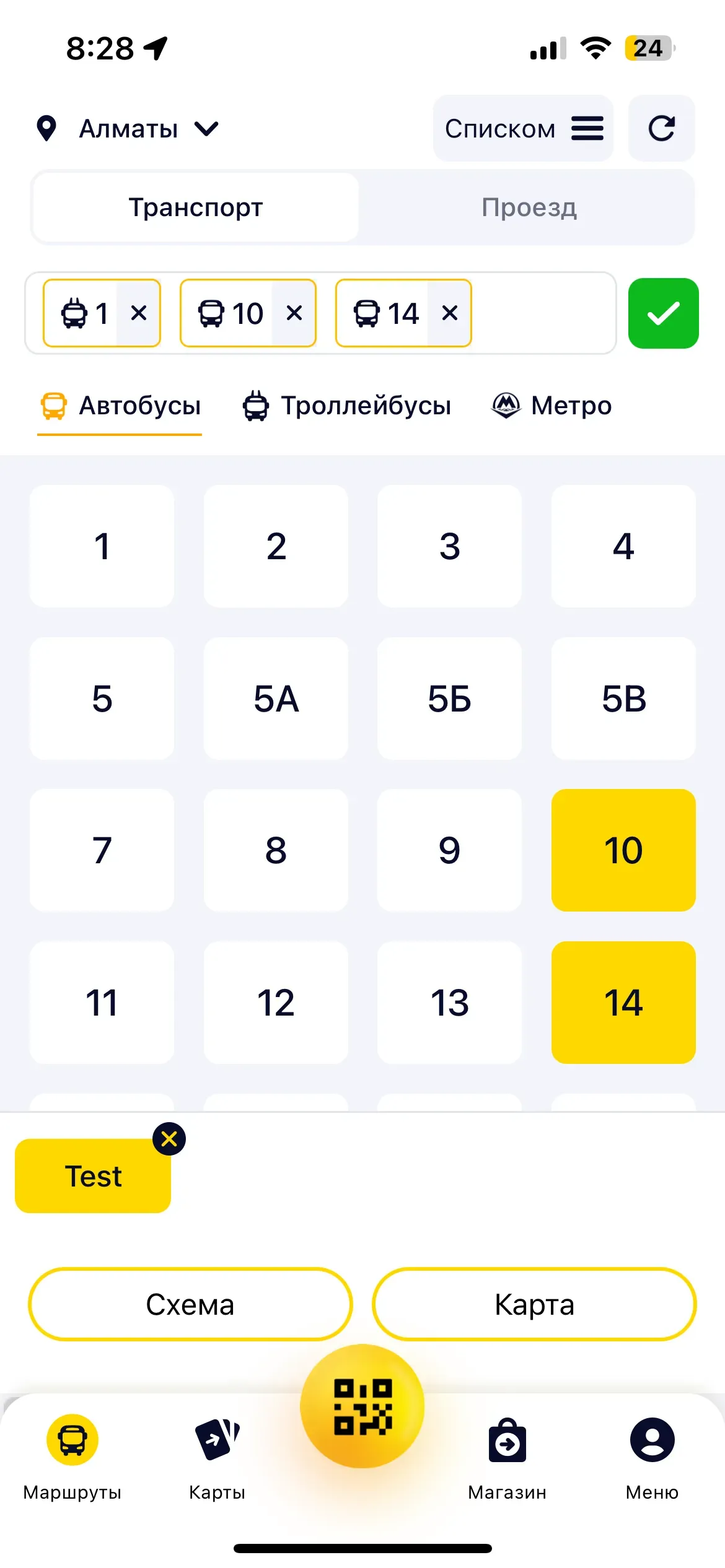This screenshot has width=725, height=1568.
Task: Open the Алматы city dropdown
Action: [128, 129]
